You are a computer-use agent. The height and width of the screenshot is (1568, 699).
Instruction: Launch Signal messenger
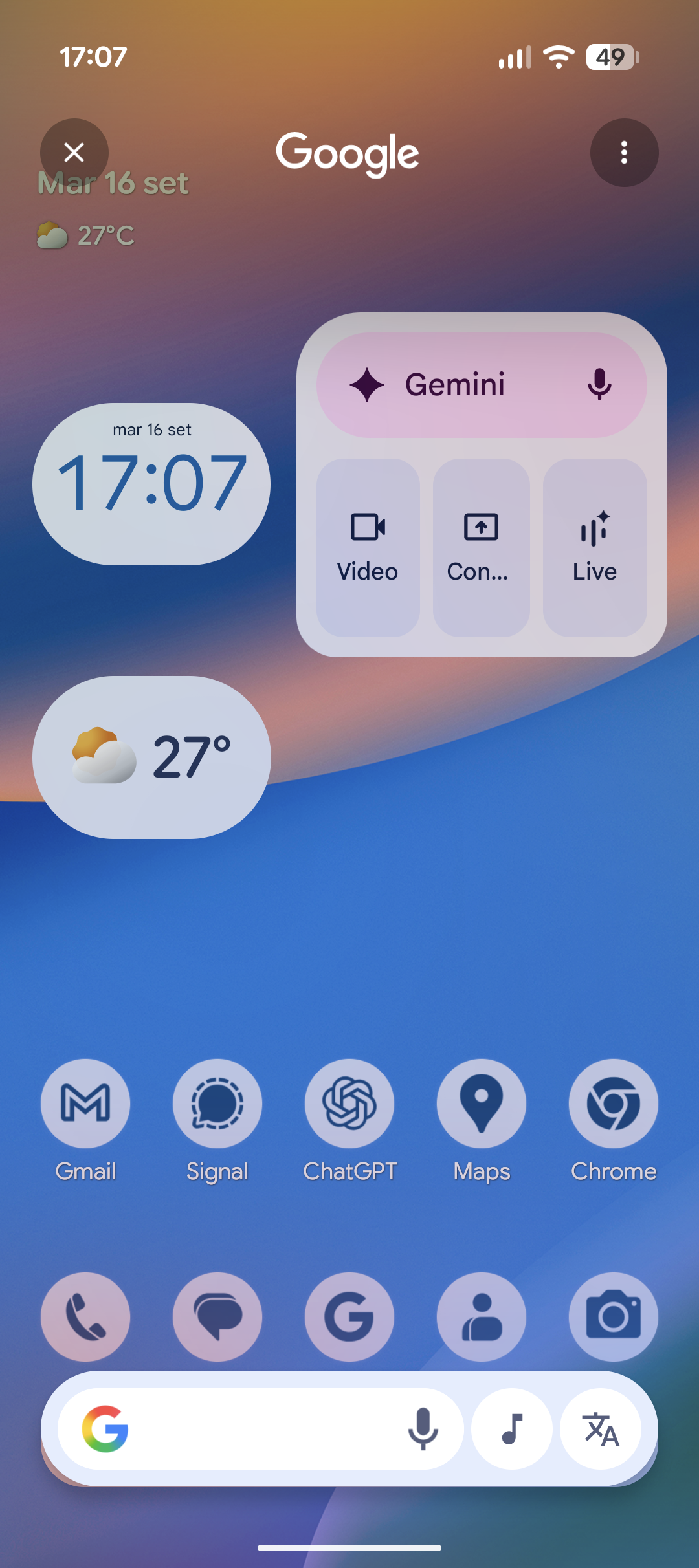point(217,1104)
